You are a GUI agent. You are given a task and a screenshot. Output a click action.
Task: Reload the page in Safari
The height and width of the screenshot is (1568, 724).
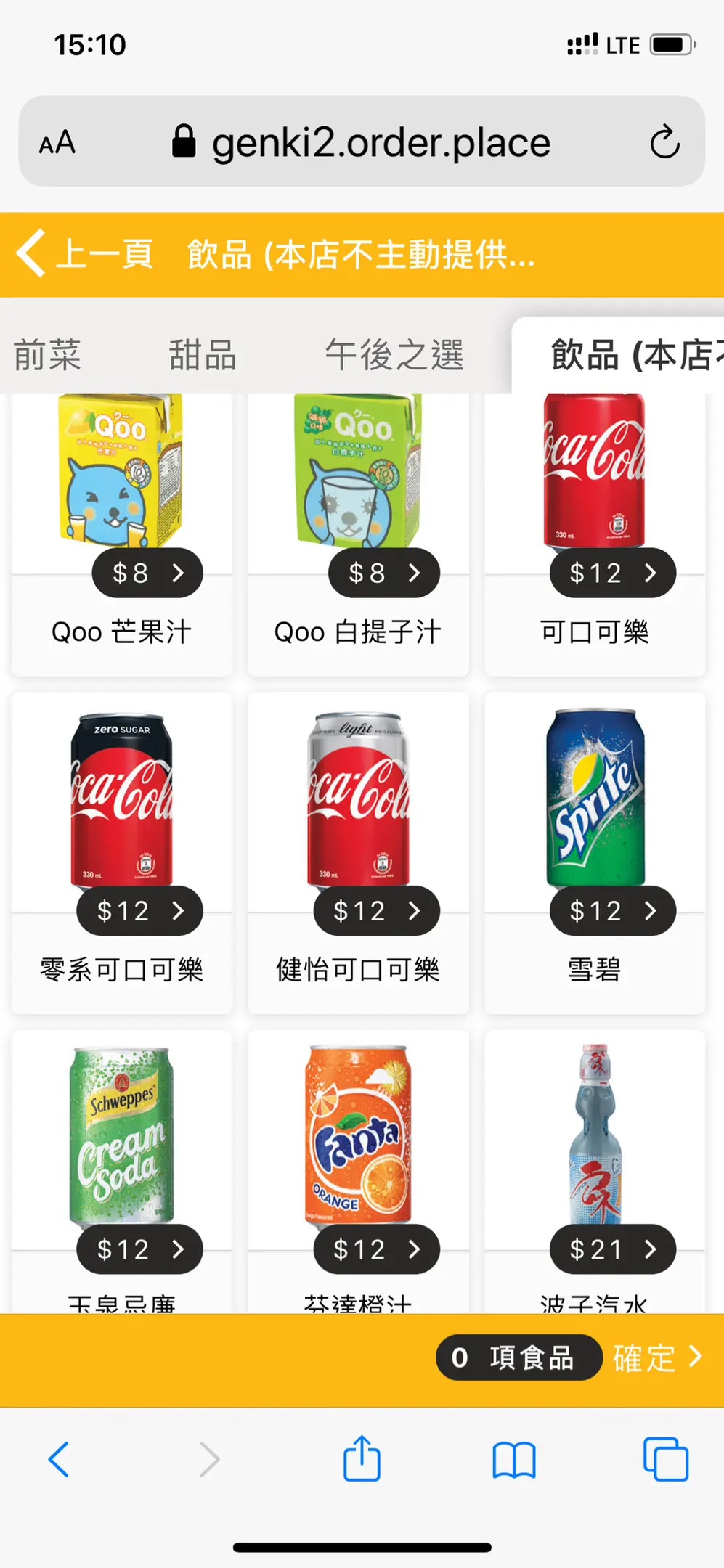point(664,142)
